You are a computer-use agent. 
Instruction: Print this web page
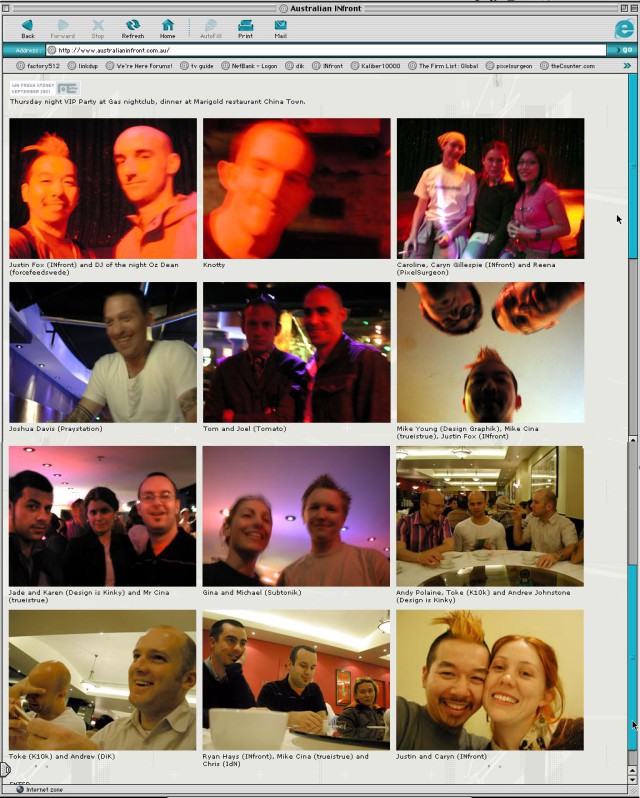[245, 27]
